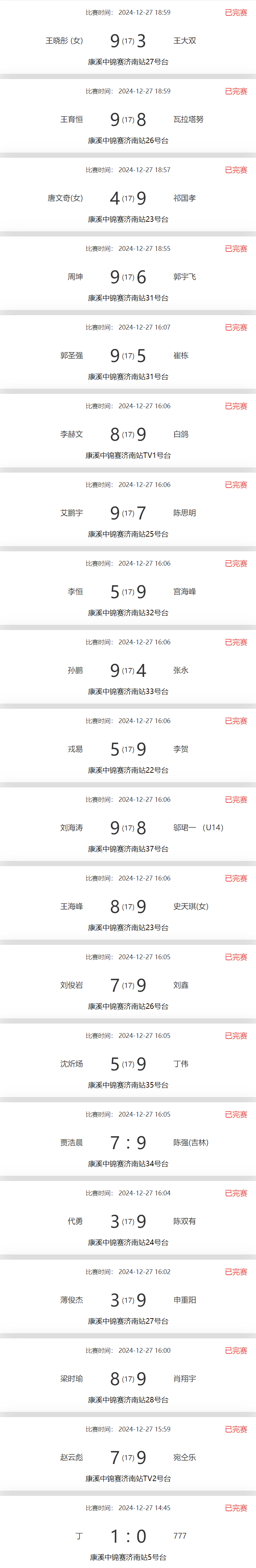View the 艾鹏宇 vs 陈思明 result

(x=128, y=513)
